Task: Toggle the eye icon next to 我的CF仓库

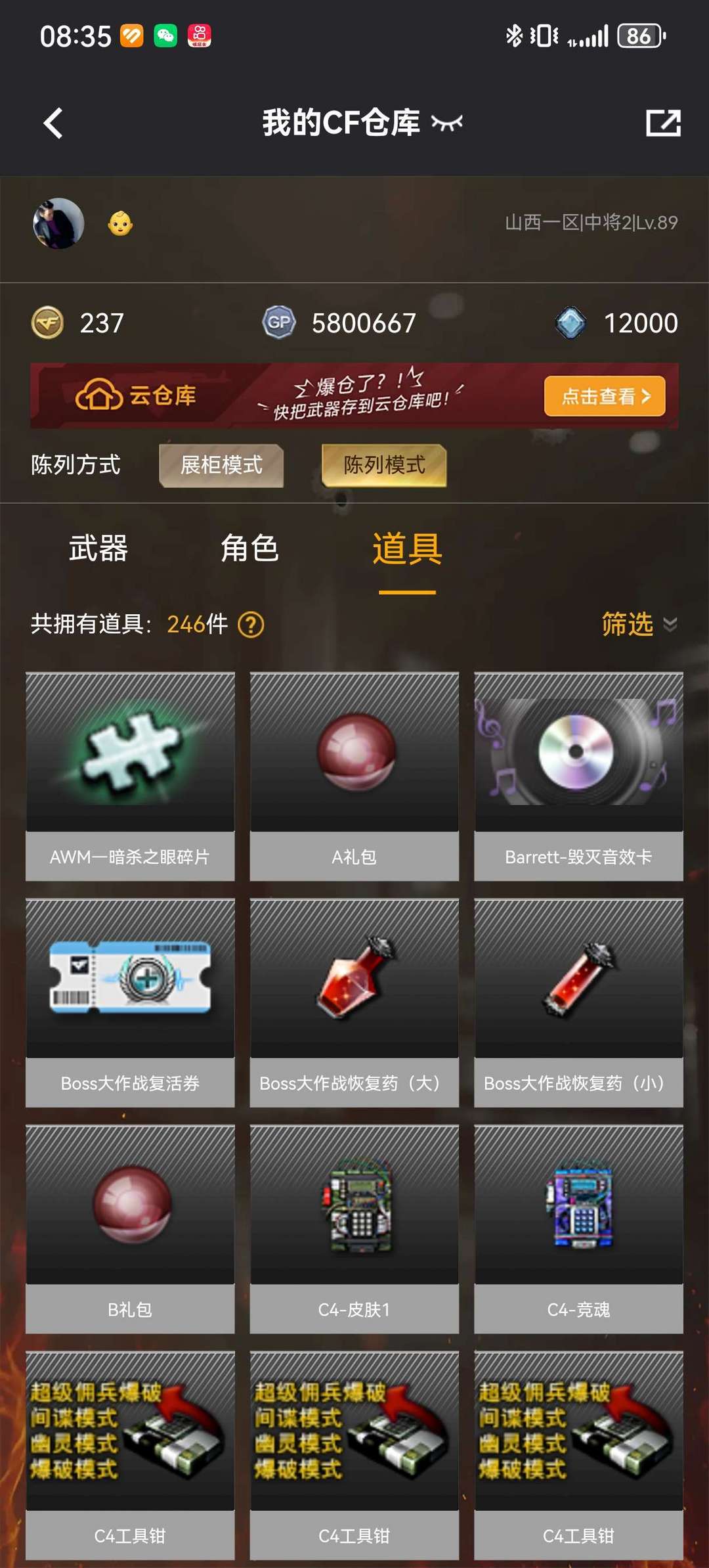Action: (x=447, y=122)
